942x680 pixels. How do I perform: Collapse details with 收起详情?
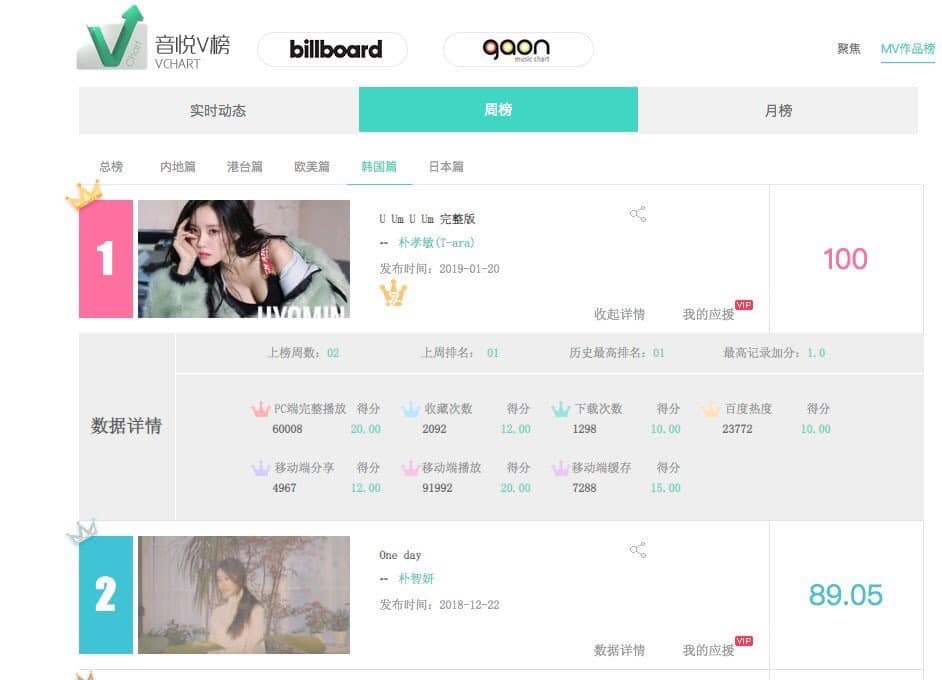[619, 314]
